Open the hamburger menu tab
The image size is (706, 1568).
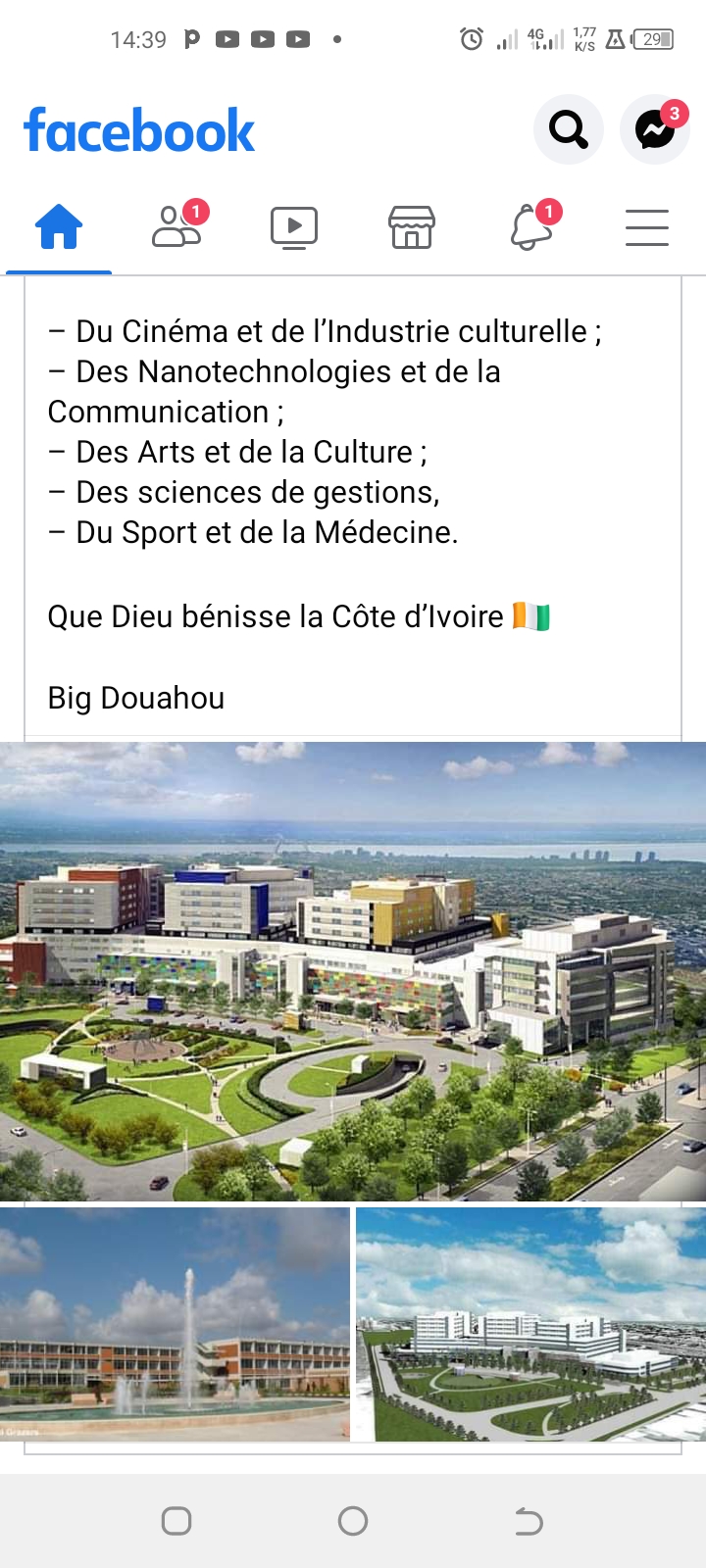point(647,227)
